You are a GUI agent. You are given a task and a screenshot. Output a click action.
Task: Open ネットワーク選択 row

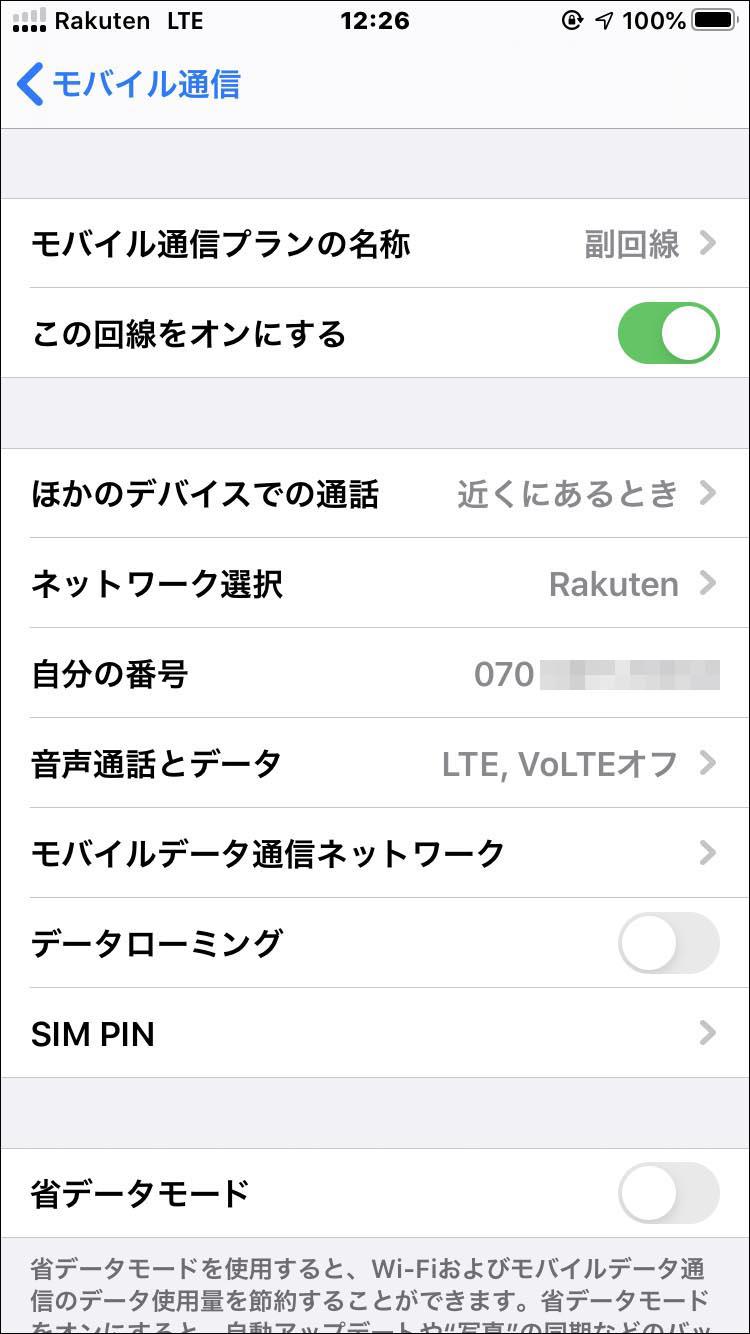click(x=375, y=583)
